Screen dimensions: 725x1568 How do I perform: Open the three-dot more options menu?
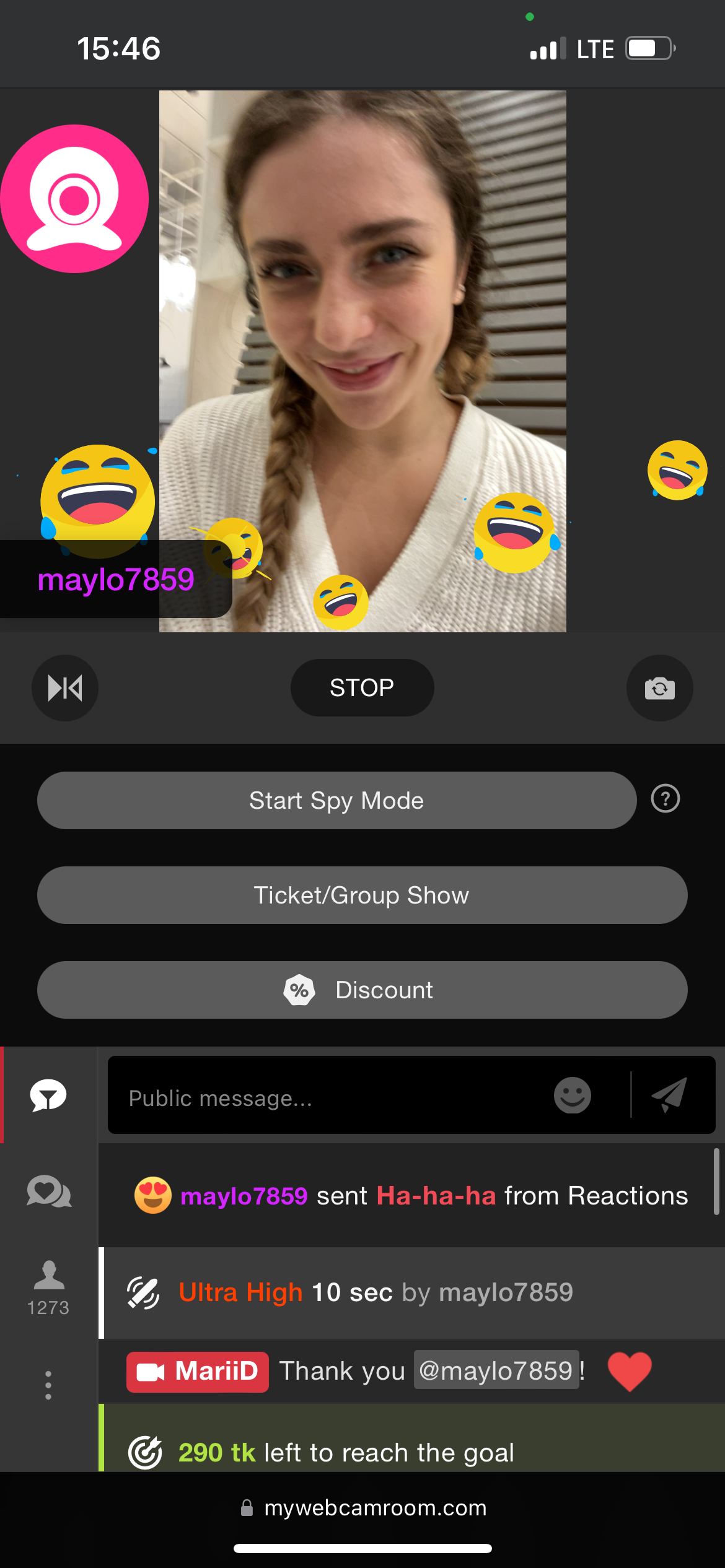[48, 1385]
